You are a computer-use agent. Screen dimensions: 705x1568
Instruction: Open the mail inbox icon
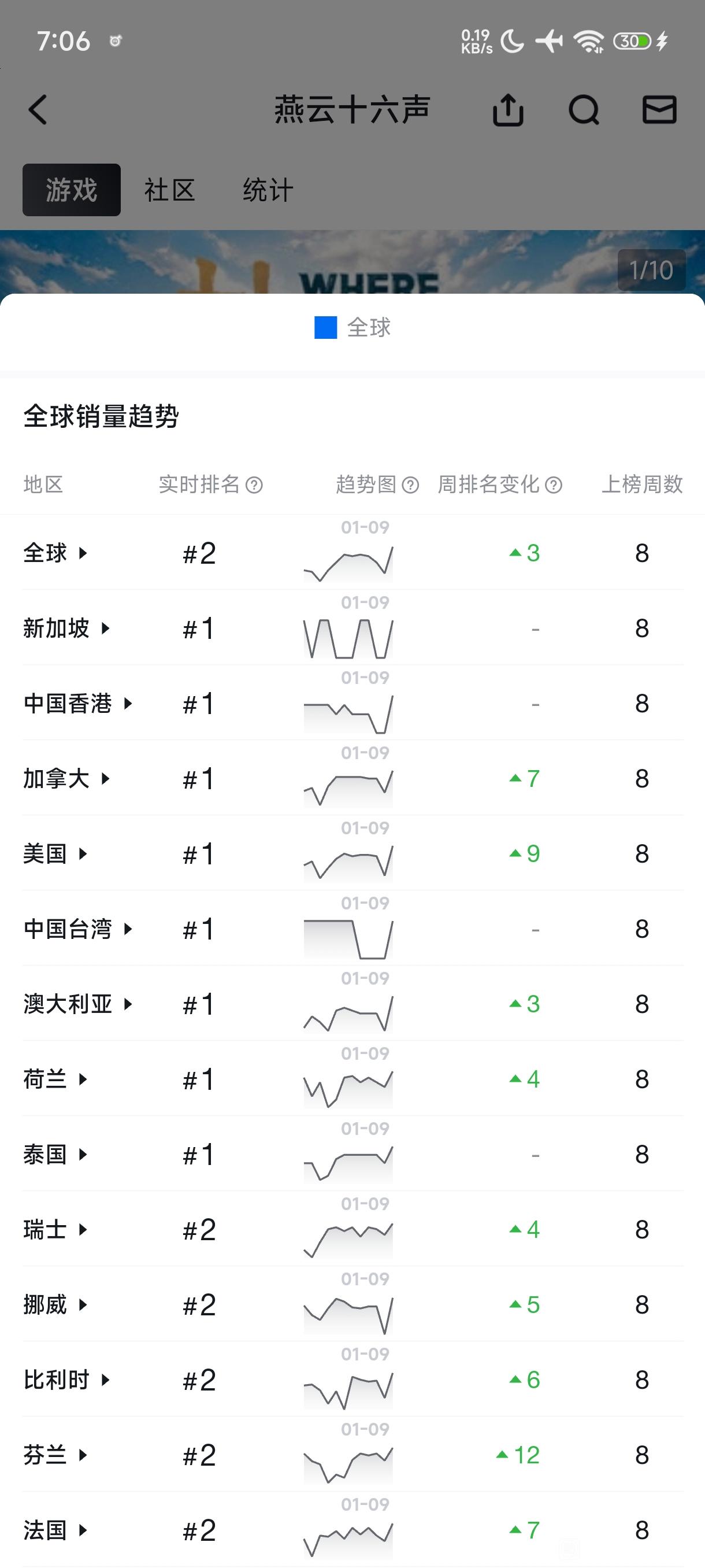(x=659, y=110)
